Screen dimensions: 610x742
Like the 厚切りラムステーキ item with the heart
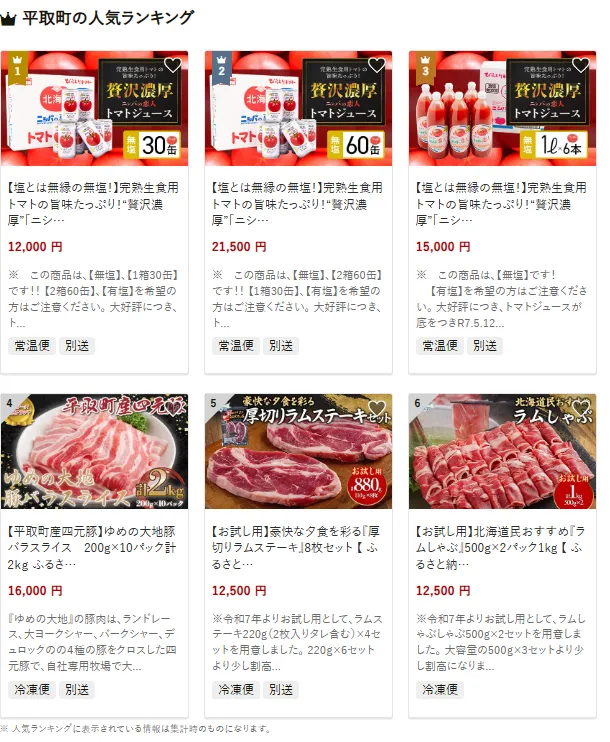tap(377, 408)
